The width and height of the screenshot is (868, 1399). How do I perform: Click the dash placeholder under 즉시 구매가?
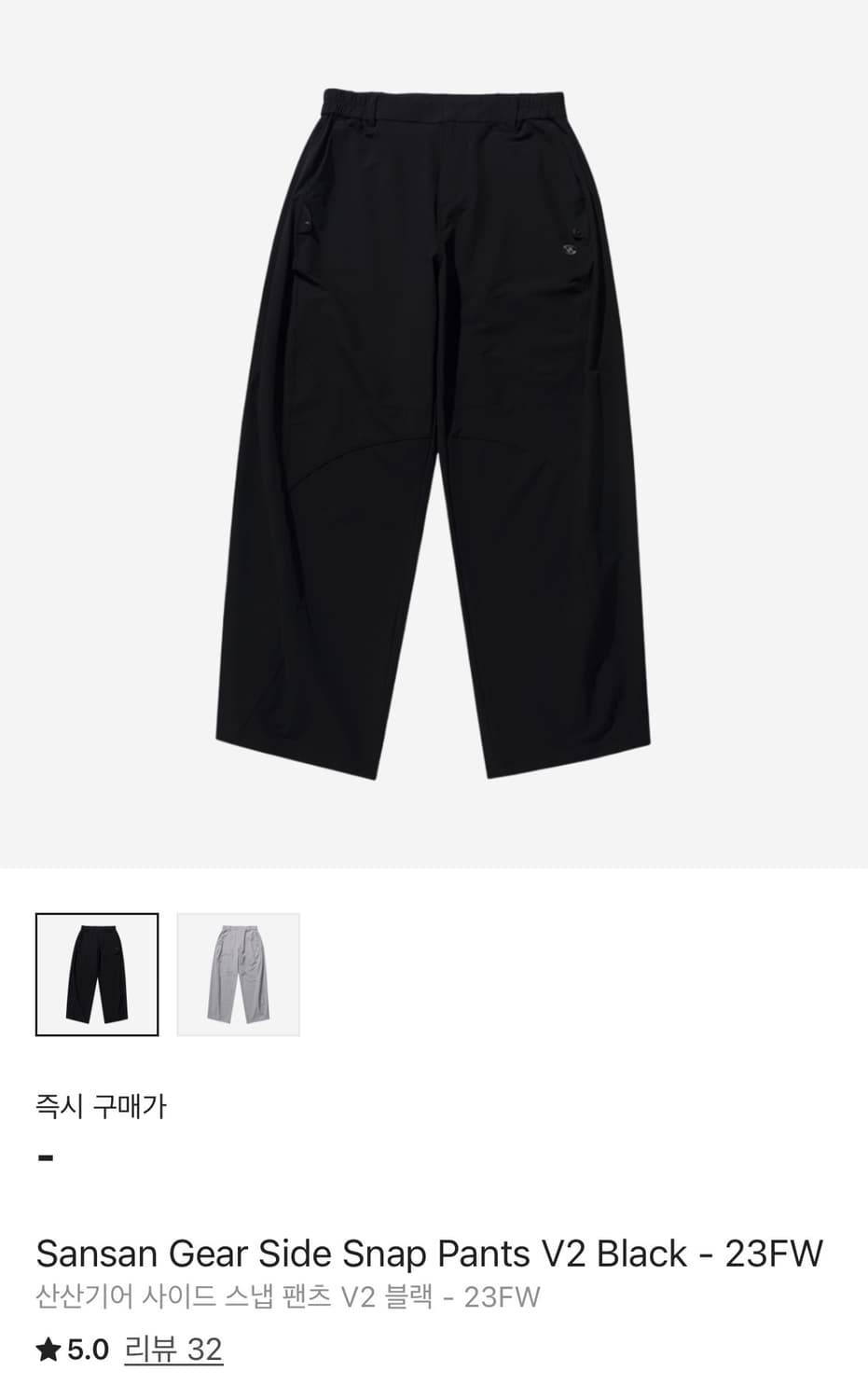click(x=44, y=1157)
